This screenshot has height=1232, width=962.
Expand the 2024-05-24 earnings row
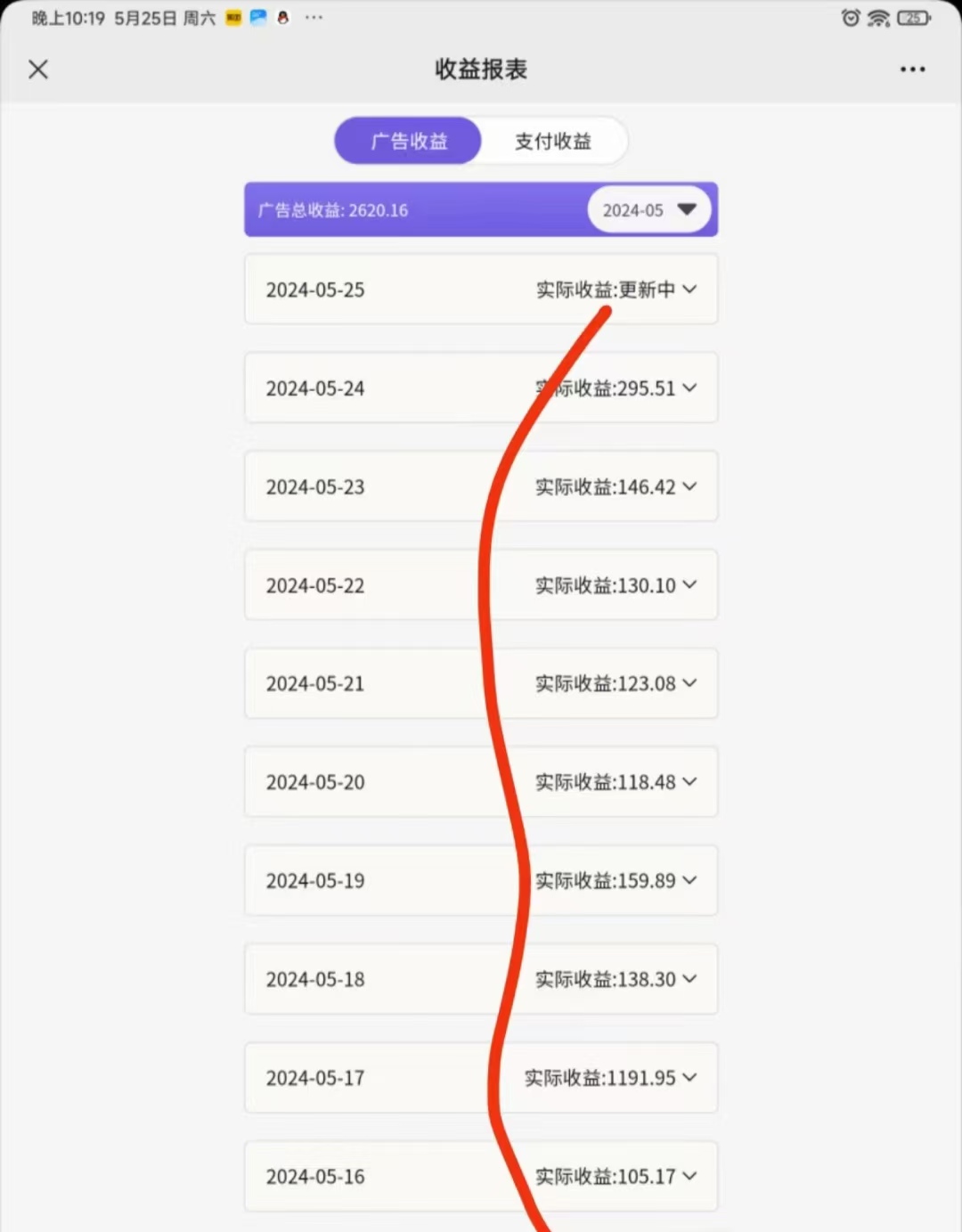[x=689, y=388]
